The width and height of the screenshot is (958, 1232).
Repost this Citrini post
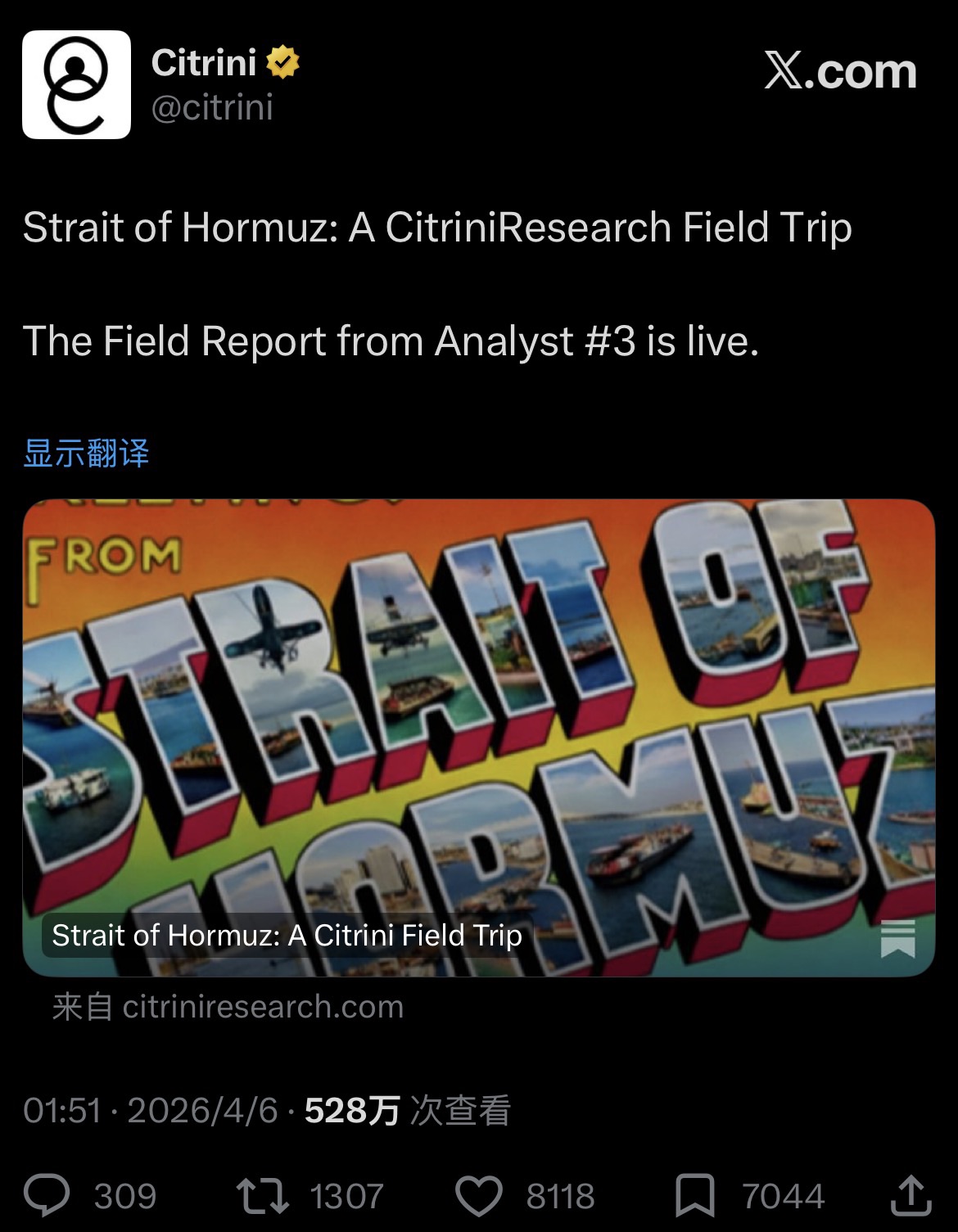click(262, 1195)
